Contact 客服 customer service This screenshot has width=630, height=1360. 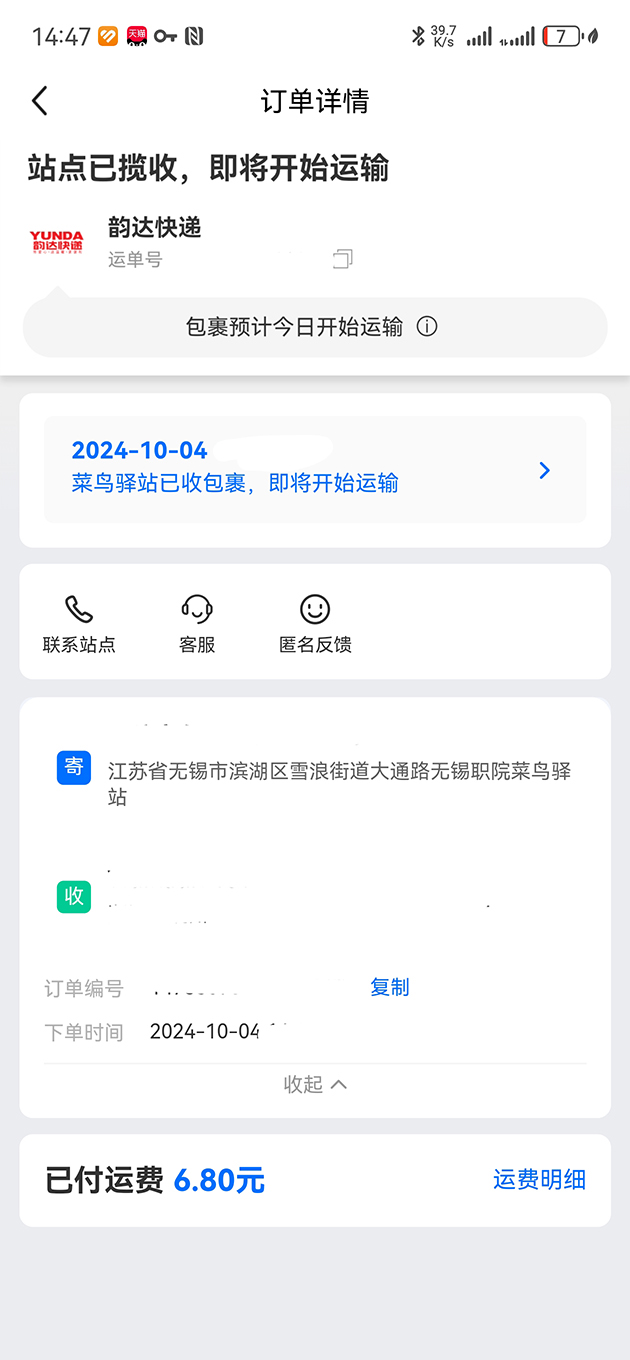pos(197,623)
